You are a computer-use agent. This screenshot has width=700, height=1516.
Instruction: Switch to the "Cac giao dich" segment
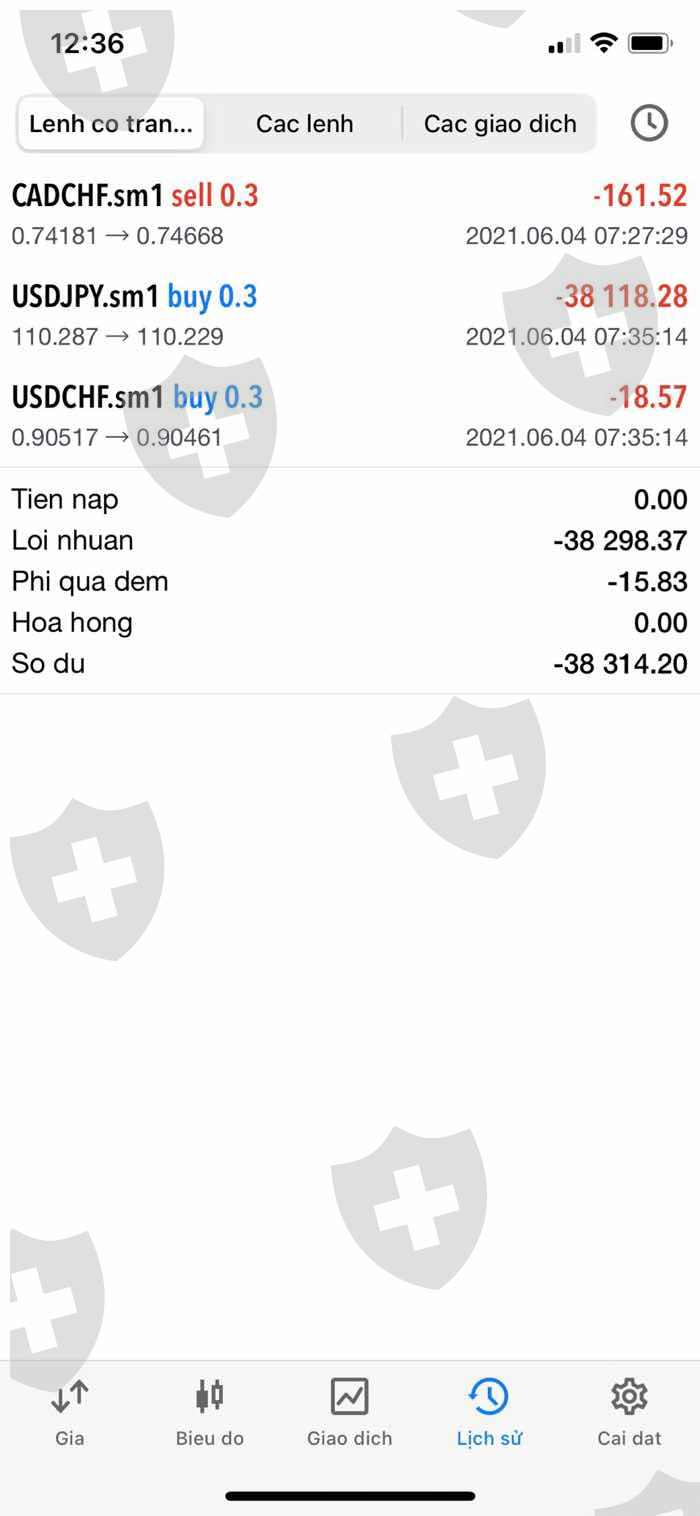[500, 124]
